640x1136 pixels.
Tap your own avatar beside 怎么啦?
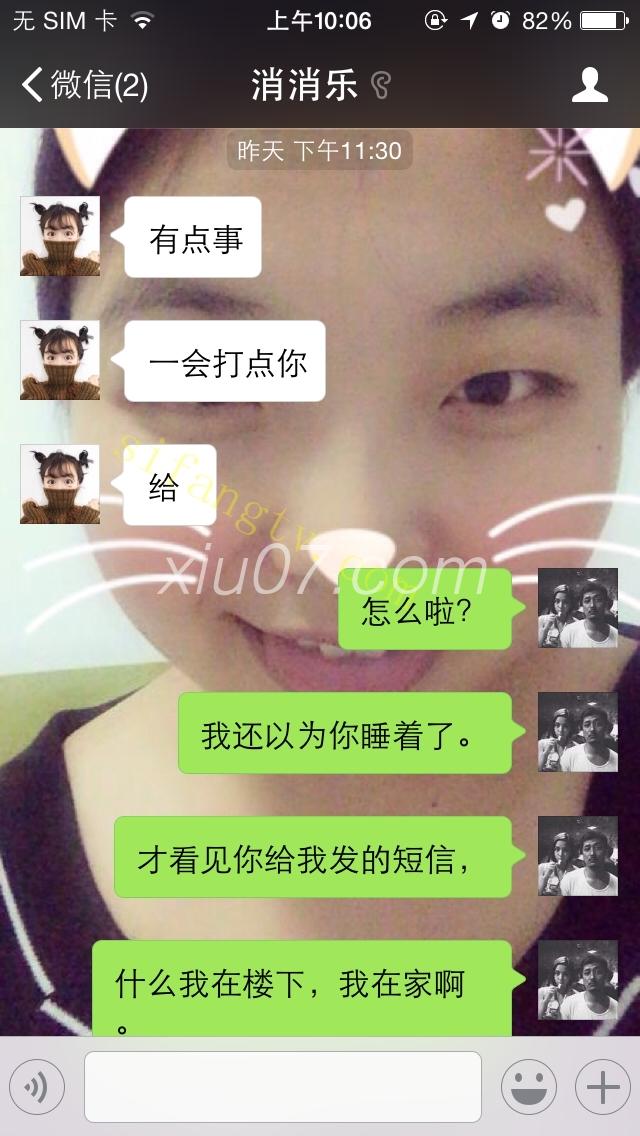(578, 608)
